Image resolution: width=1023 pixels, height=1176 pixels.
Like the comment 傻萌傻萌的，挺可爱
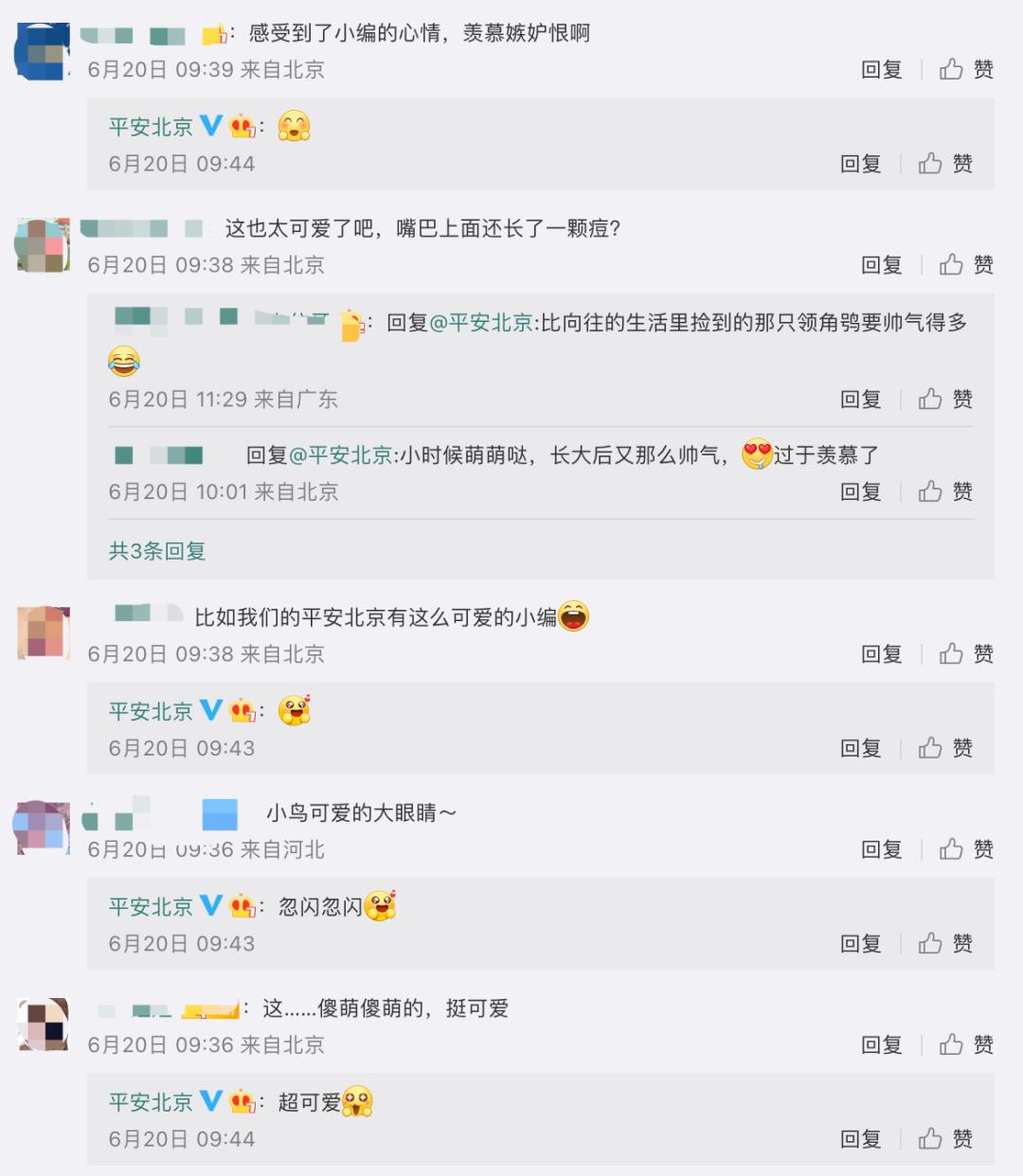tap(966, 1044)
